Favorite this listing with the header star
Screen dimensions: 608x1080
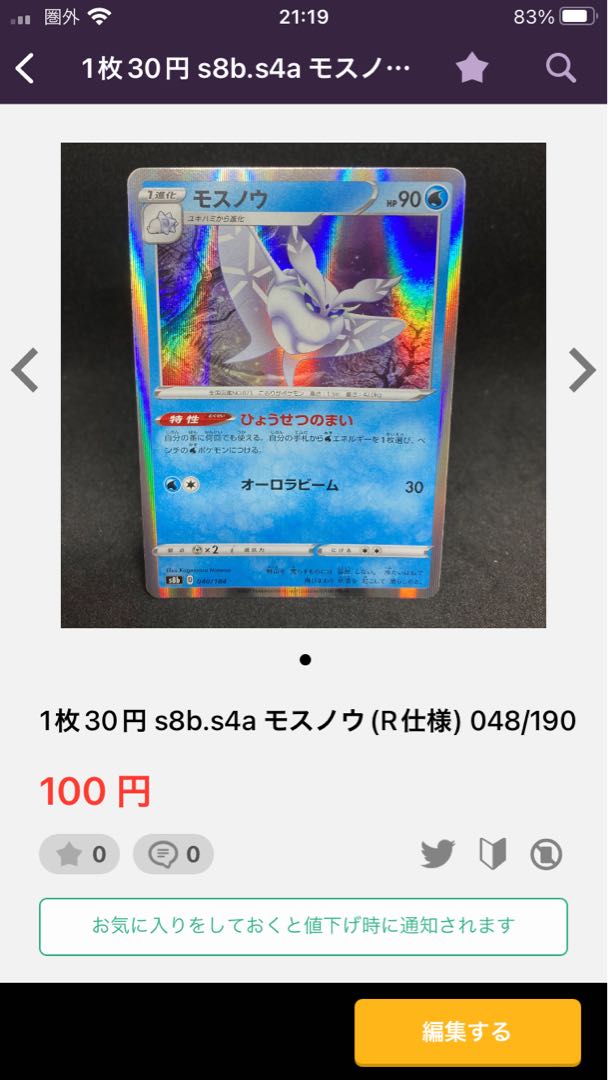pos(472,68)
